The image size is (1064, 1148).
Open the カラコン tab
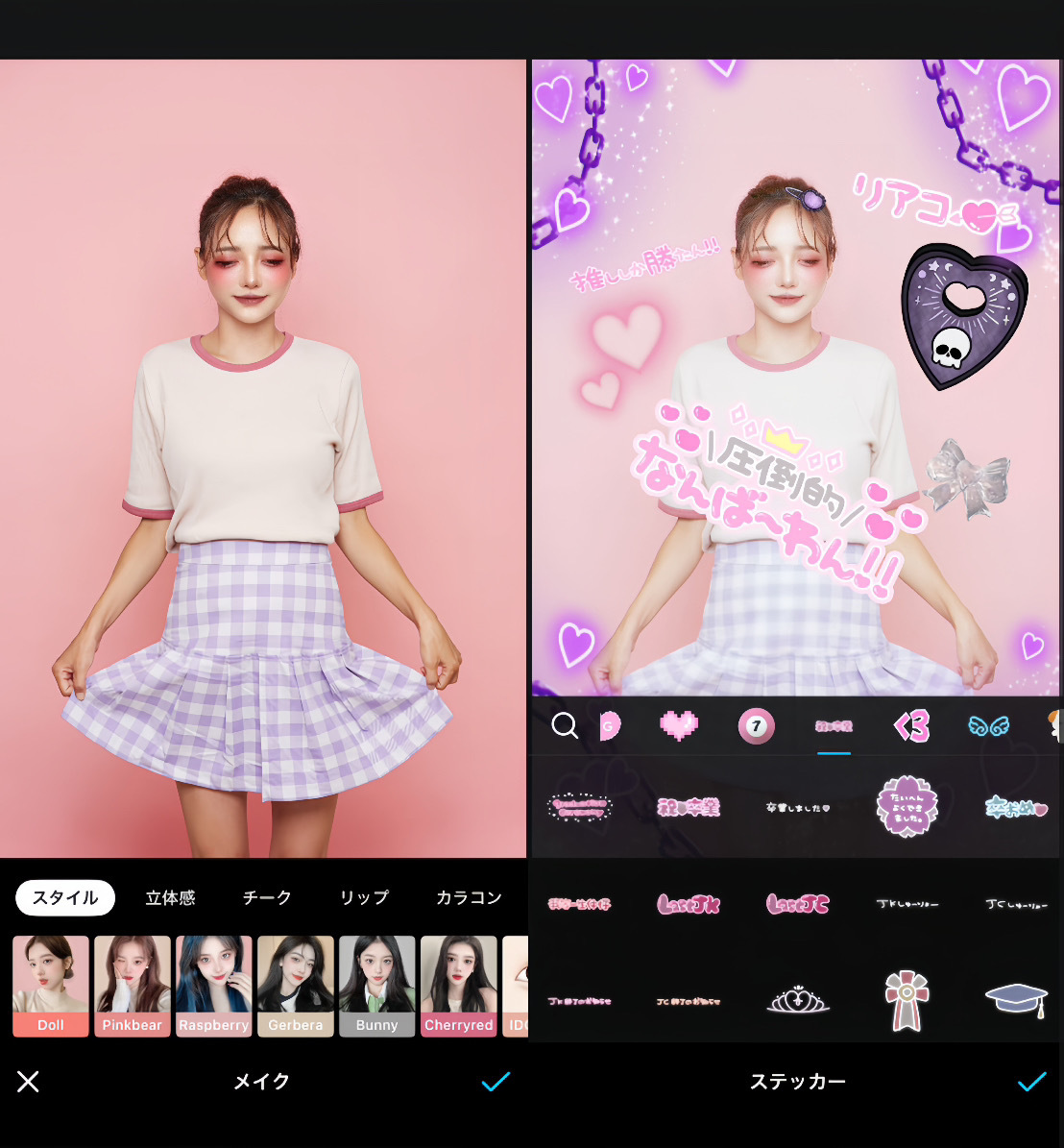coord(469,898)
